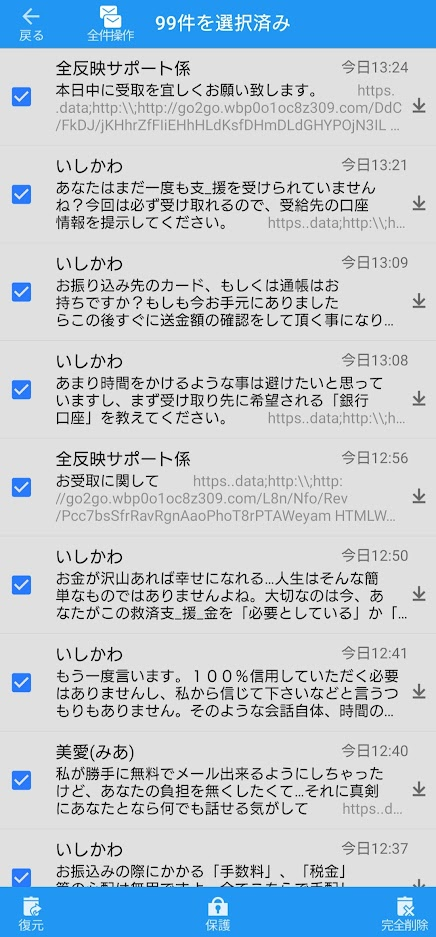This screenshot has height=937, width=436.
Task: Deselect the いしかわ message from 12:41
Action: (x=22, y=682)
